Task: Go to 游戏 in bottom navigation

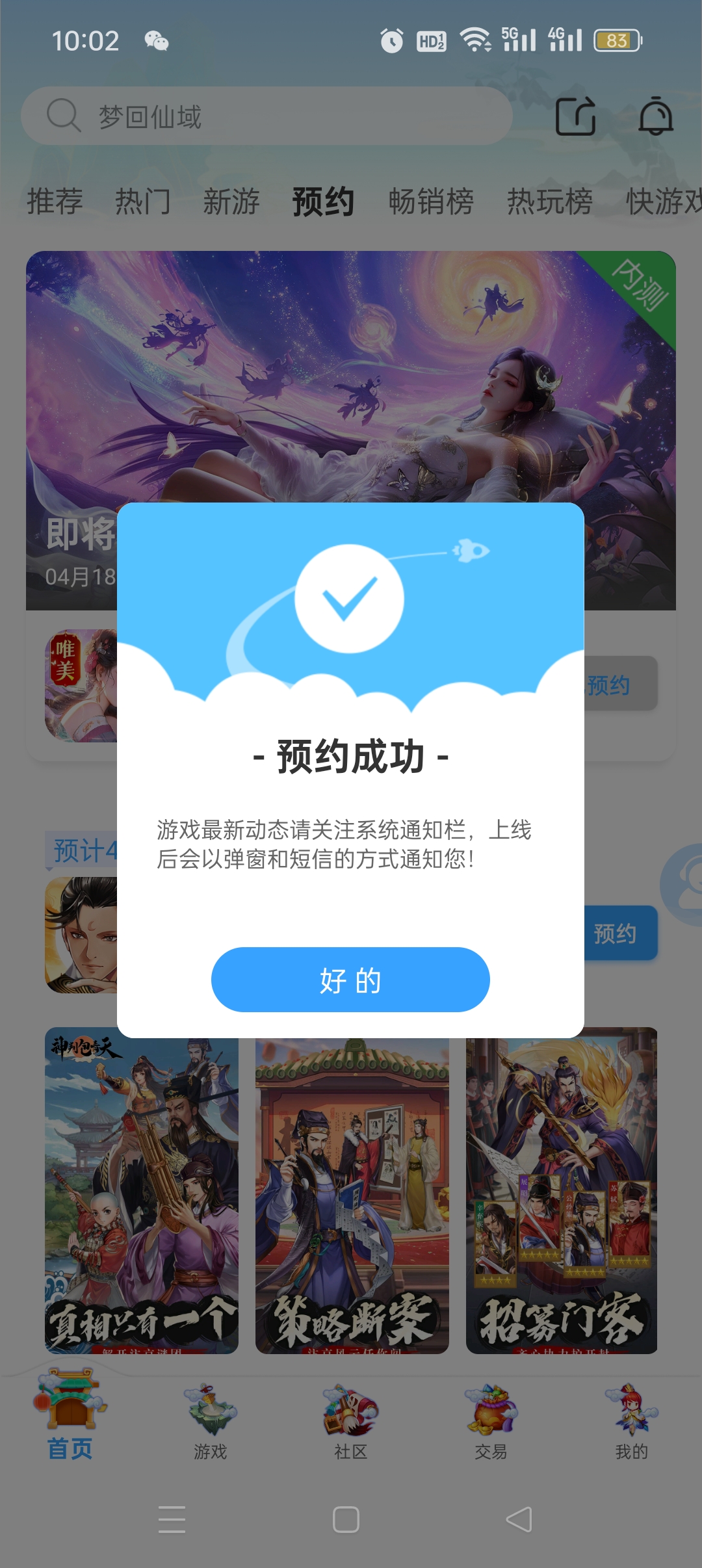Action: pyautogui.click(x=211, y=1422)
